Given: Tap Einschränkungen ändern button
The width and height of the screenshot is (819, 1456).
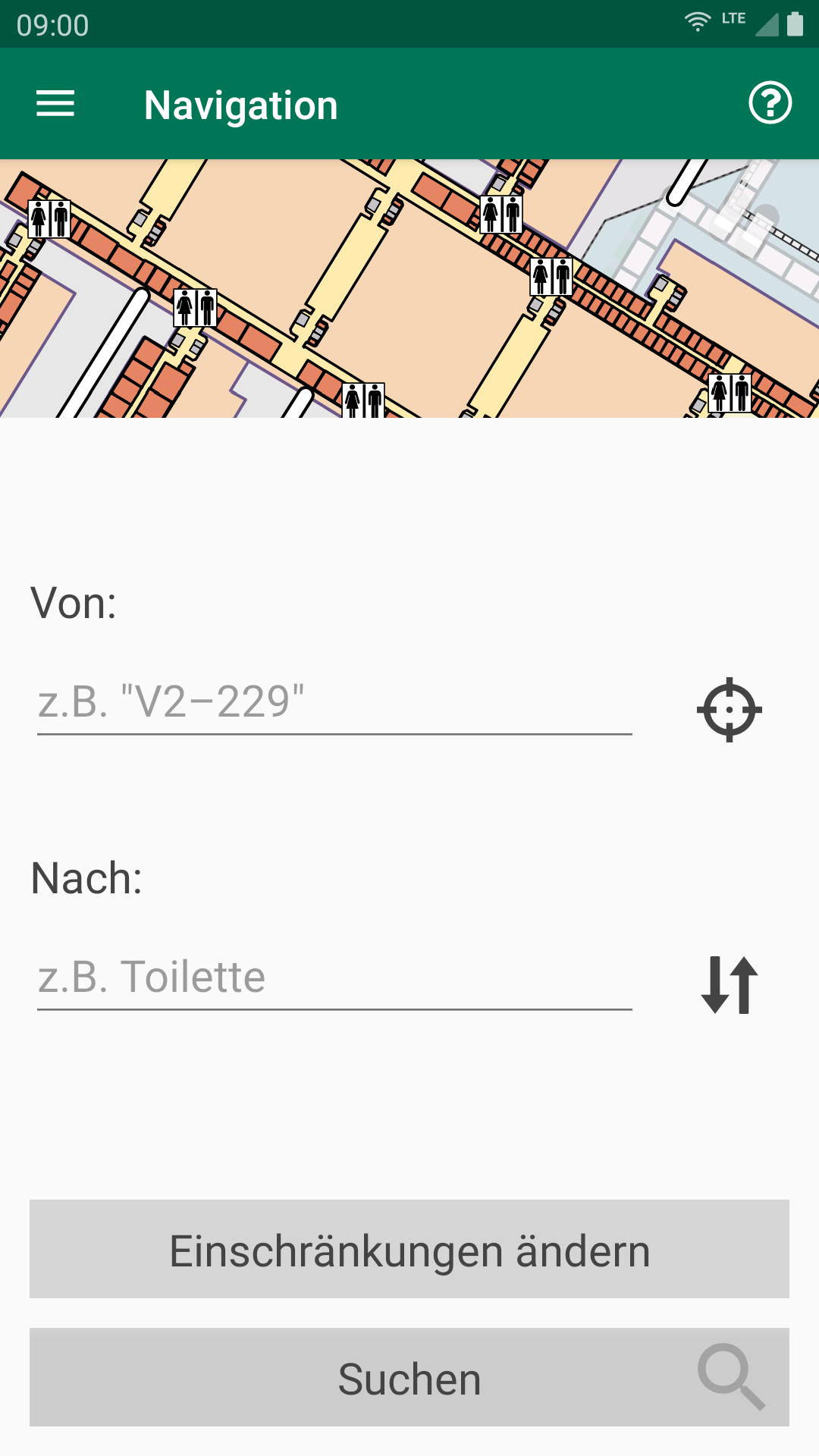Looking at the screenshot, I should pyautogui.click(x=409, y=1249).
